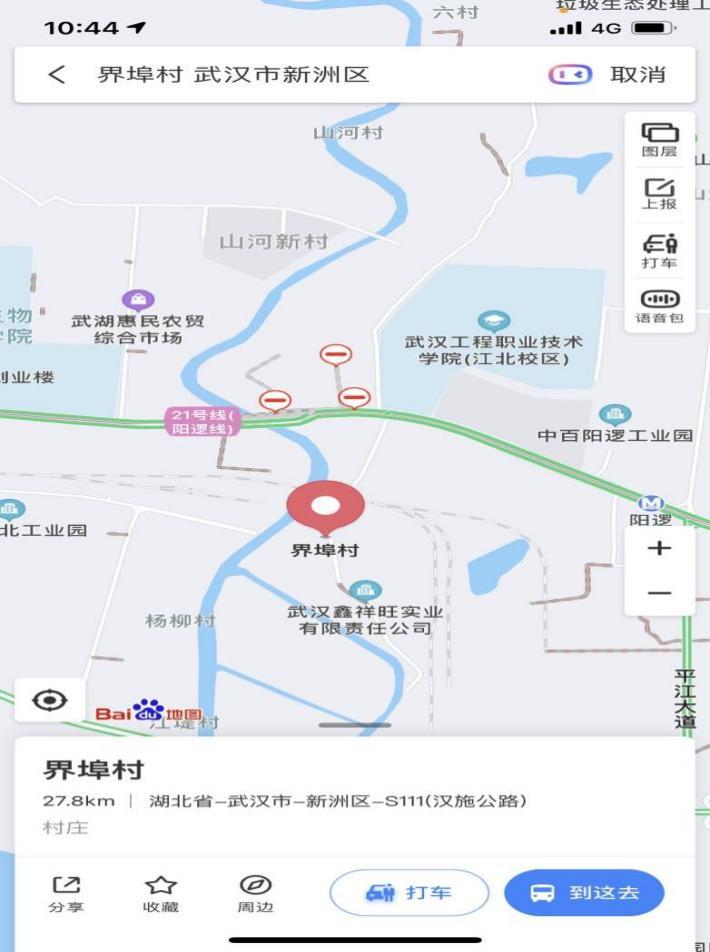This screenshot has width=710, height=952.
Task: Start directions with 到这去
Action: click(x=584, y=893)
